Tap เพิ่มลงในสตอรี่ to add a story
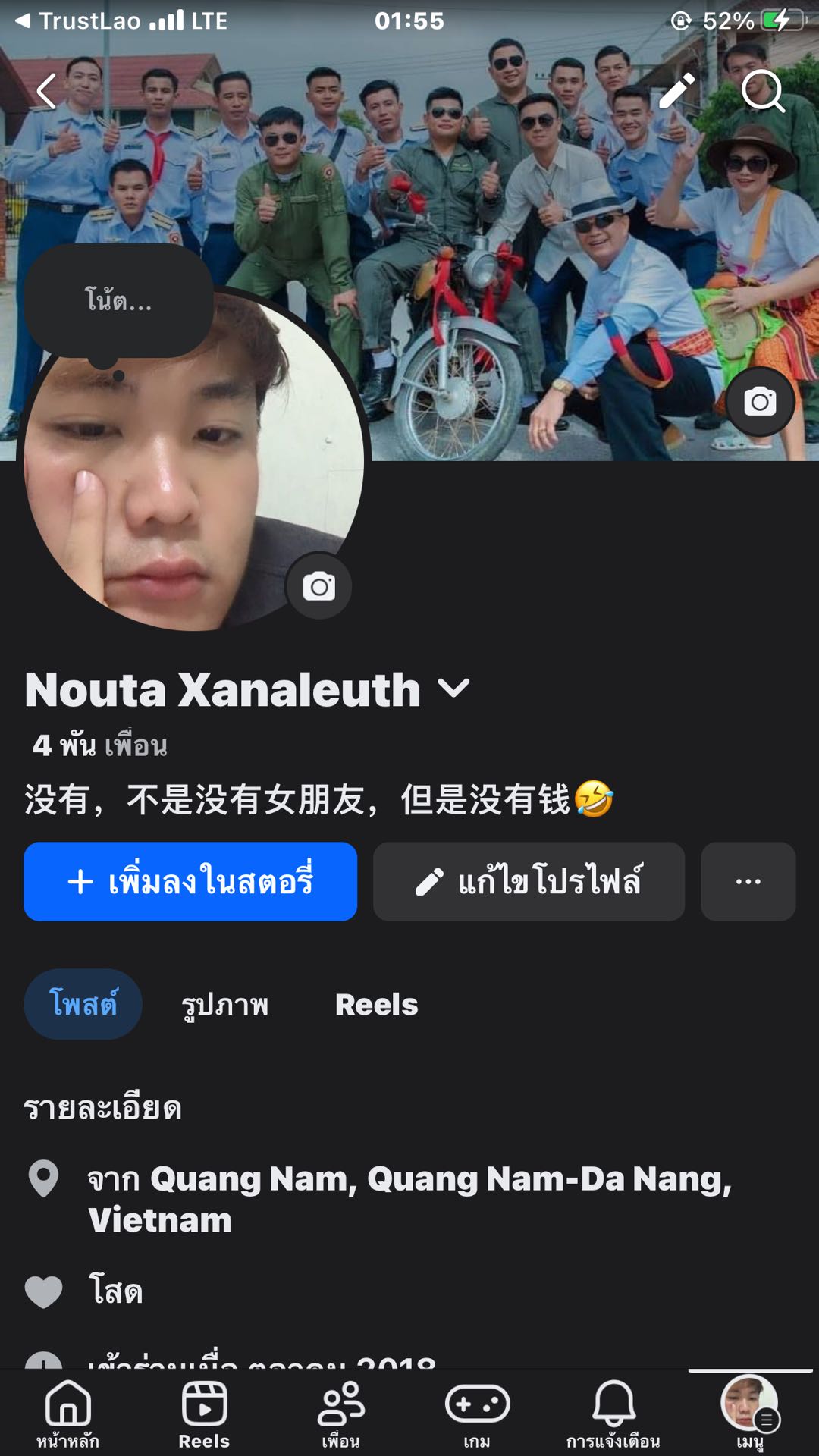The height and width of the screenshot is (1456, 819). (x=190, y=882)
